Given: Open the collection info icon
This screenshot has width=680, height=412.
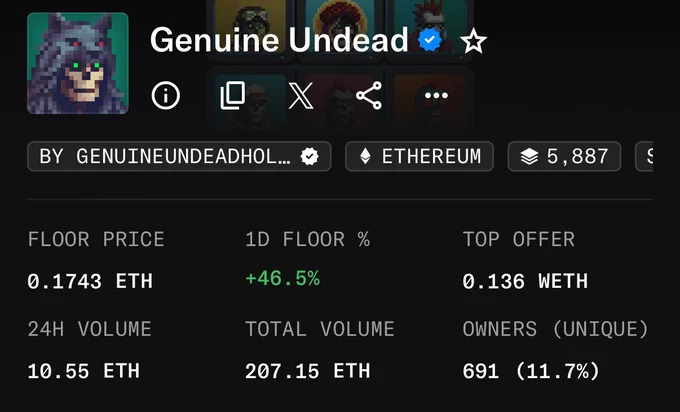Looking at the screenshot, I should [166, 95].
